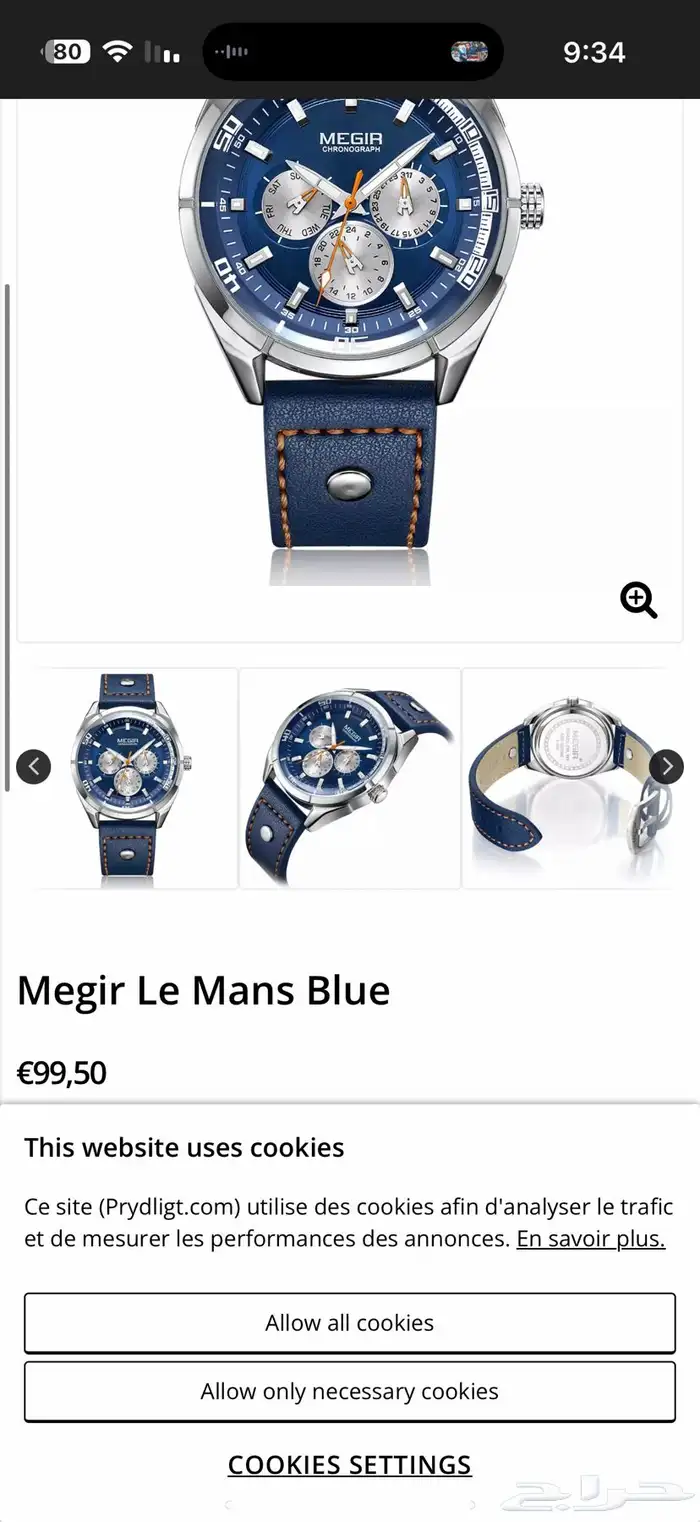Open COOKIES SETTINGS
The image size is (700, 1522).
pos(350,1465)
